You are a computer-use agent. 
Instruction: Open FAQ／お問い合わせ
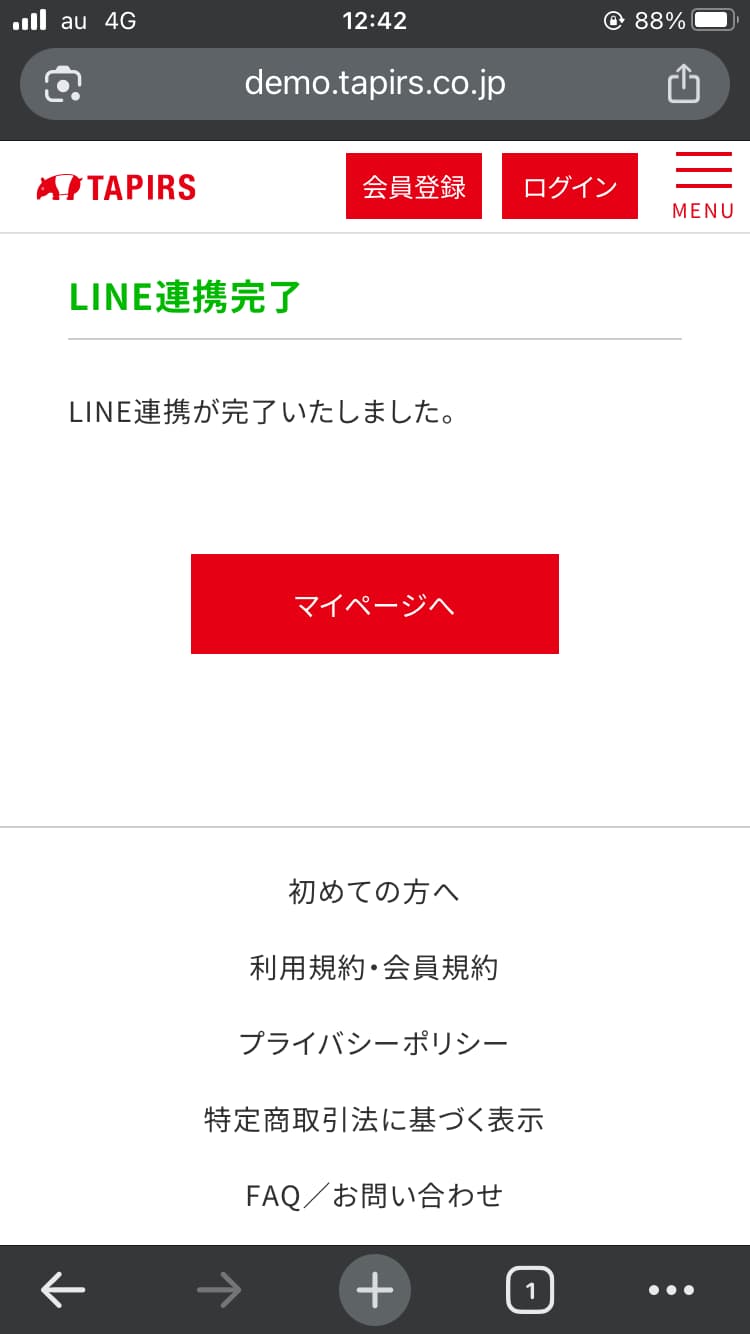374,1195
